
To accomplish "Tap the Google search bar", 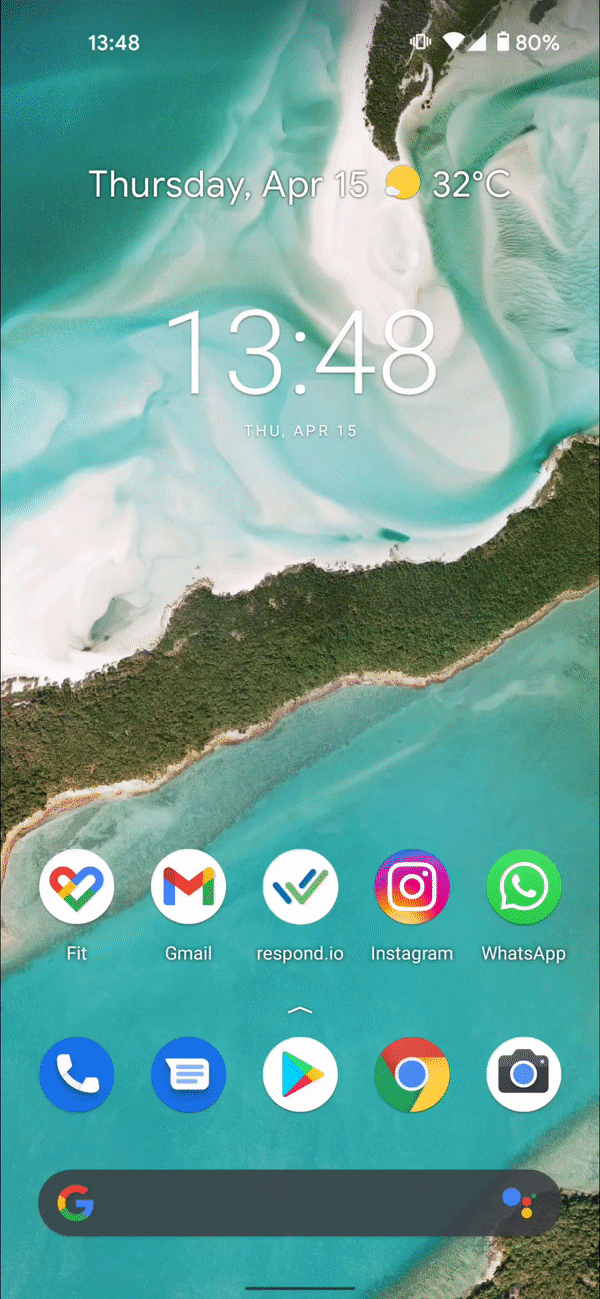I will [290, 1203].
